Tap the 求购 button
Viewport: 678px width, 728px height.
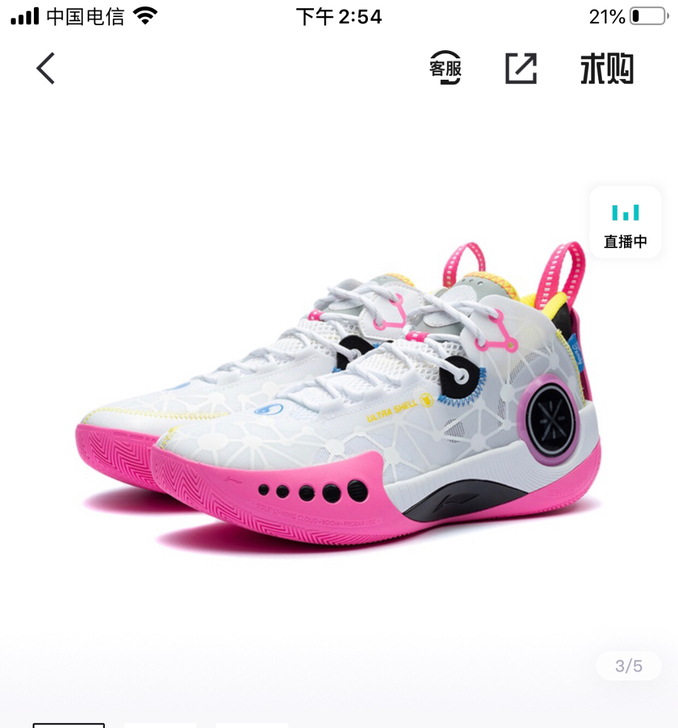click(x=607, y=68)
